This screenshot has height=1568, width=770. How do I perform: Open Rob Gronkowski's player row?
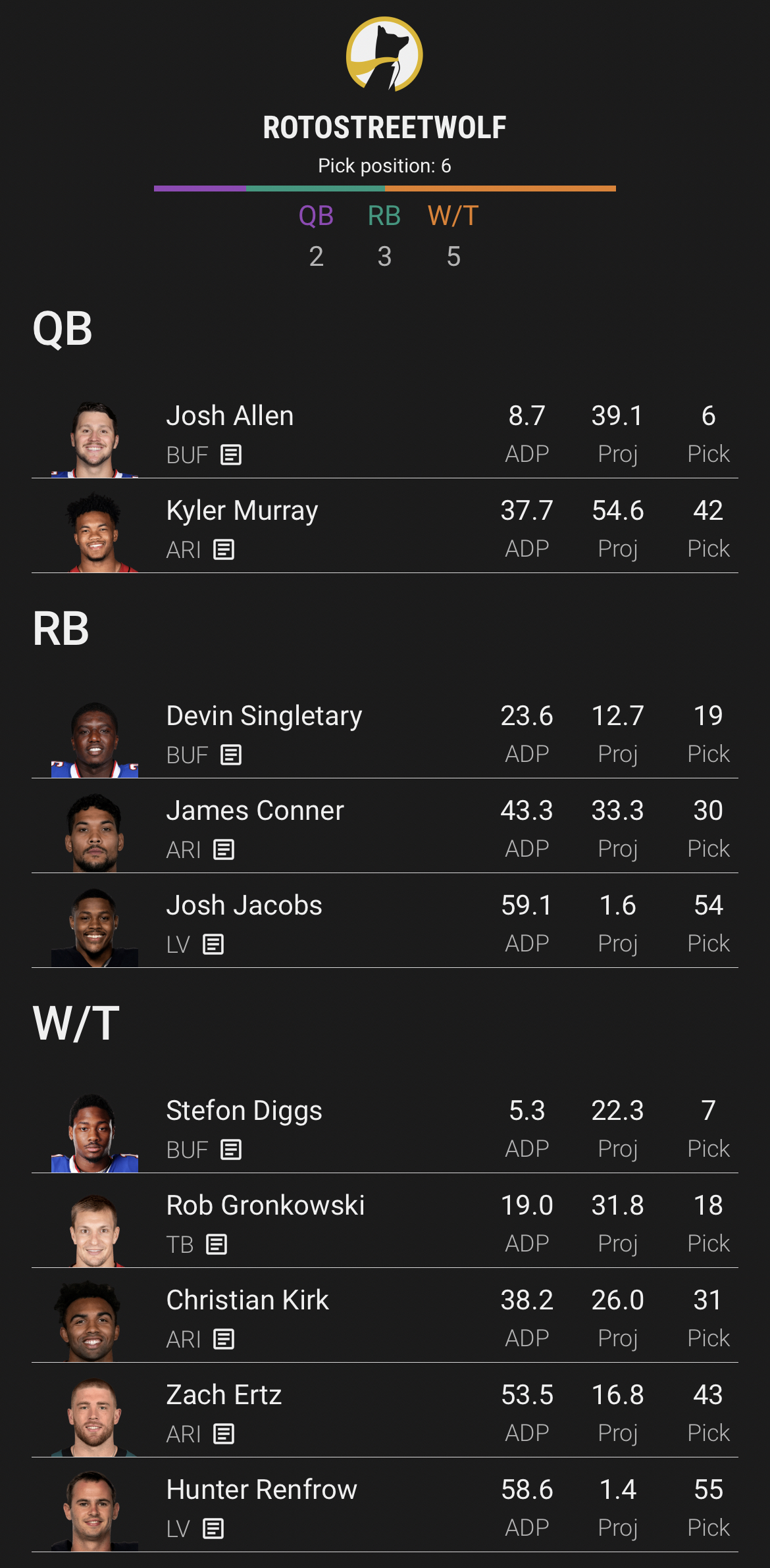[385, 1221]
